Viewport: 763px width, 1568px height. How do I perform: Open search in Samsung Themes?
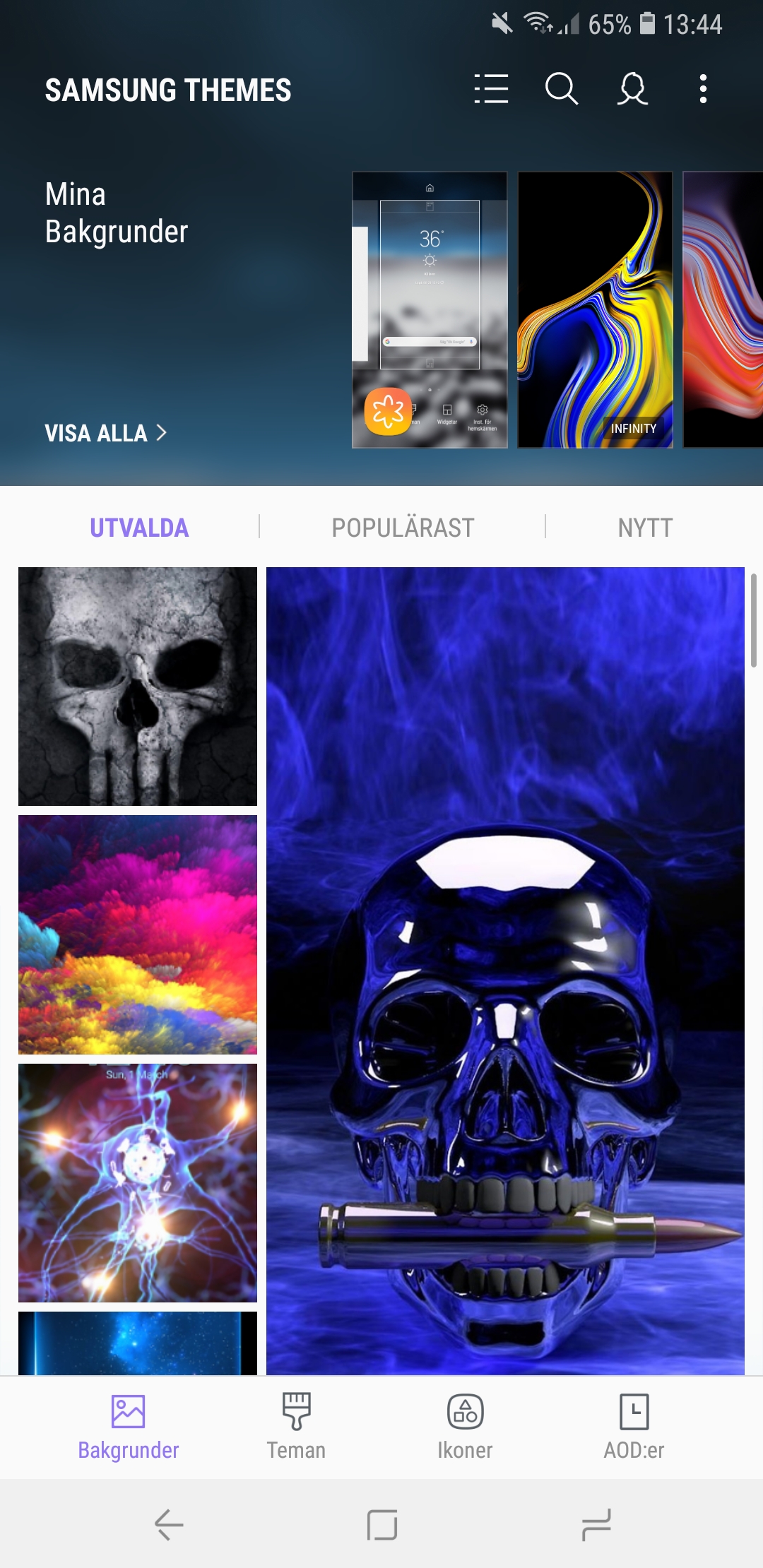(562, 89)
